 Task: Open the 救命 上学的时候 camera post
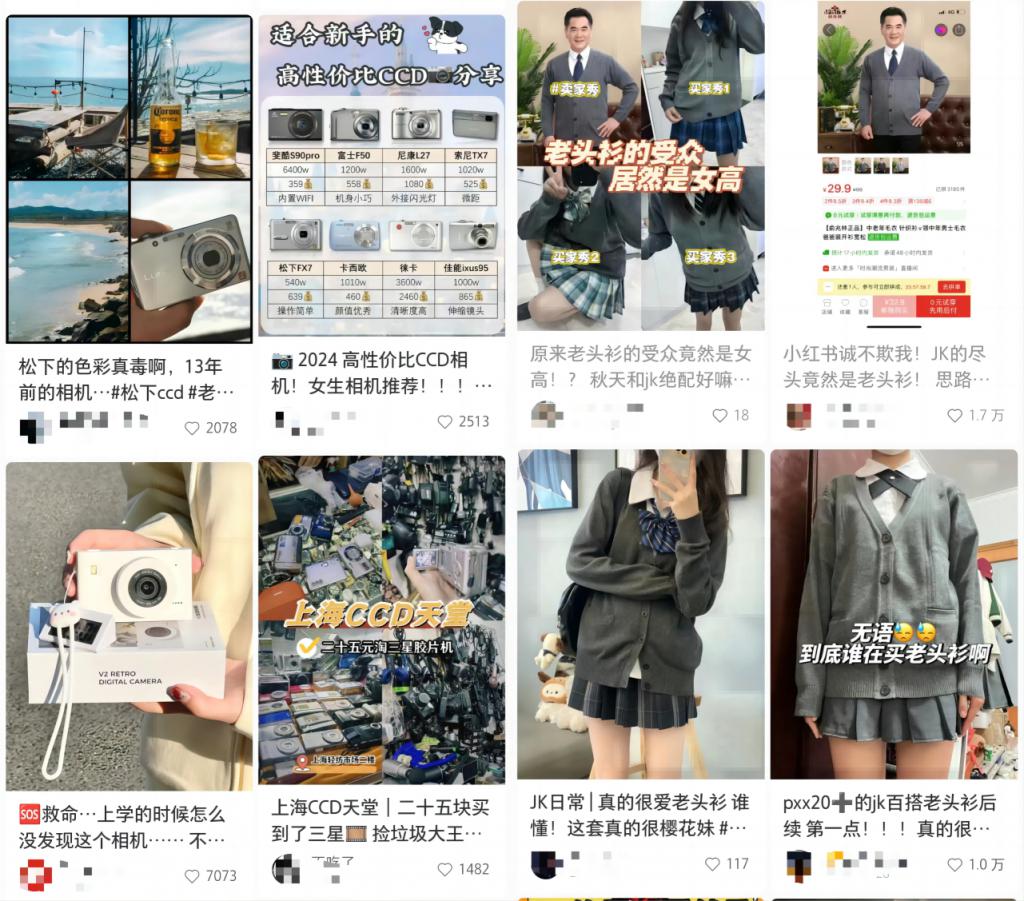click(128, 625)
